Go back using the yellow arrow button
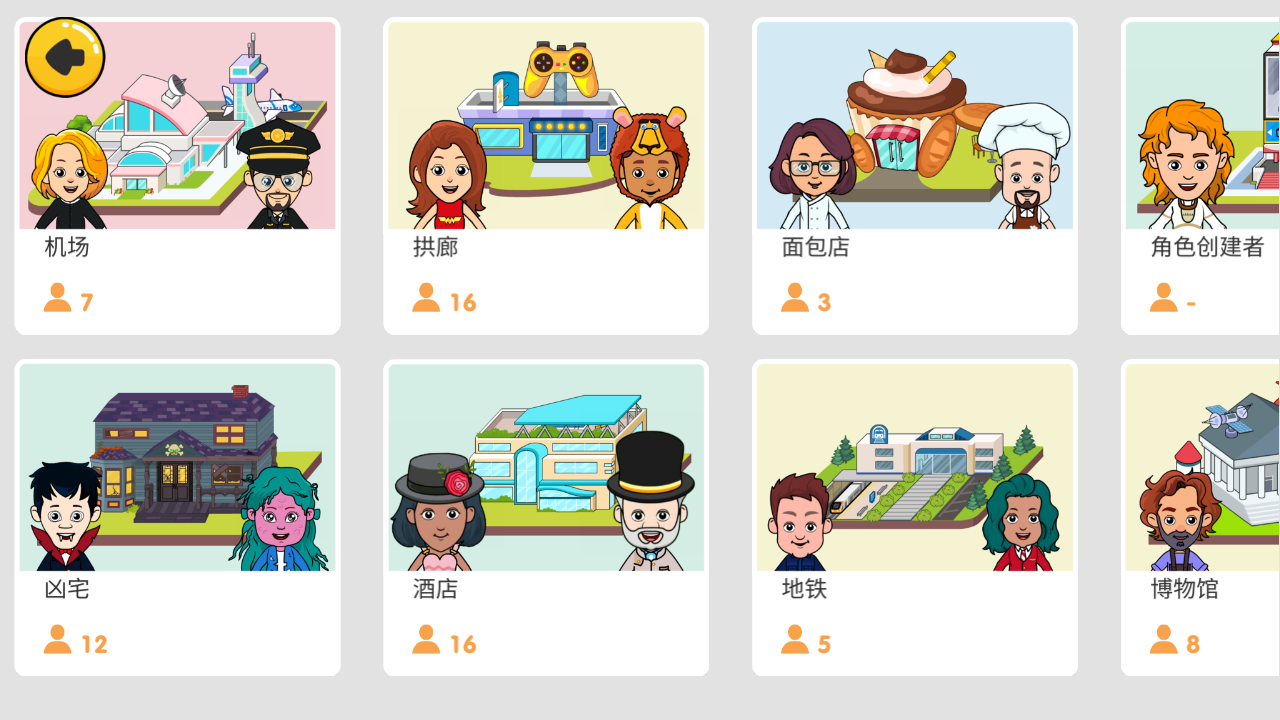Viewport: 1280px width, 720px height. 65,57
